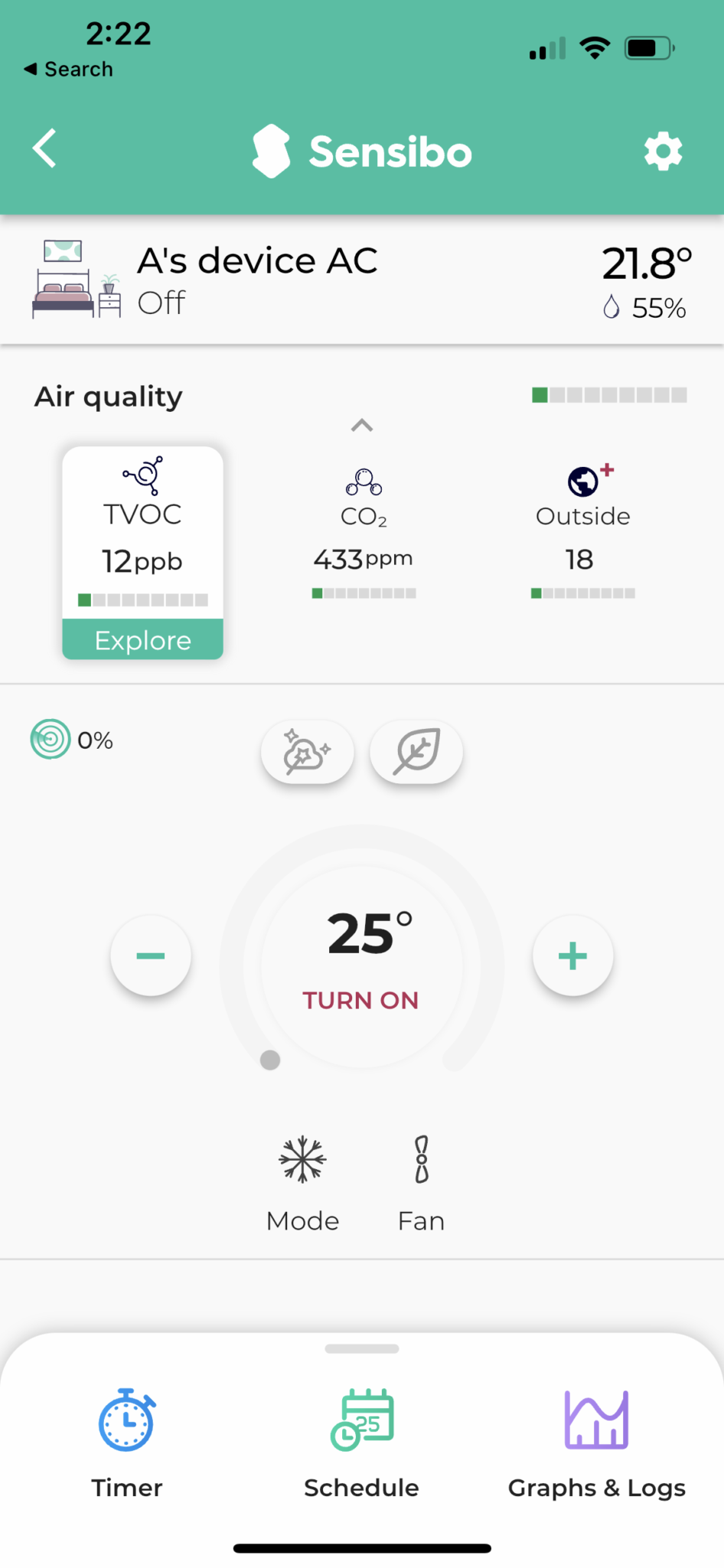
Task: Change the Fan setting
Action: tap(421, 1183)
